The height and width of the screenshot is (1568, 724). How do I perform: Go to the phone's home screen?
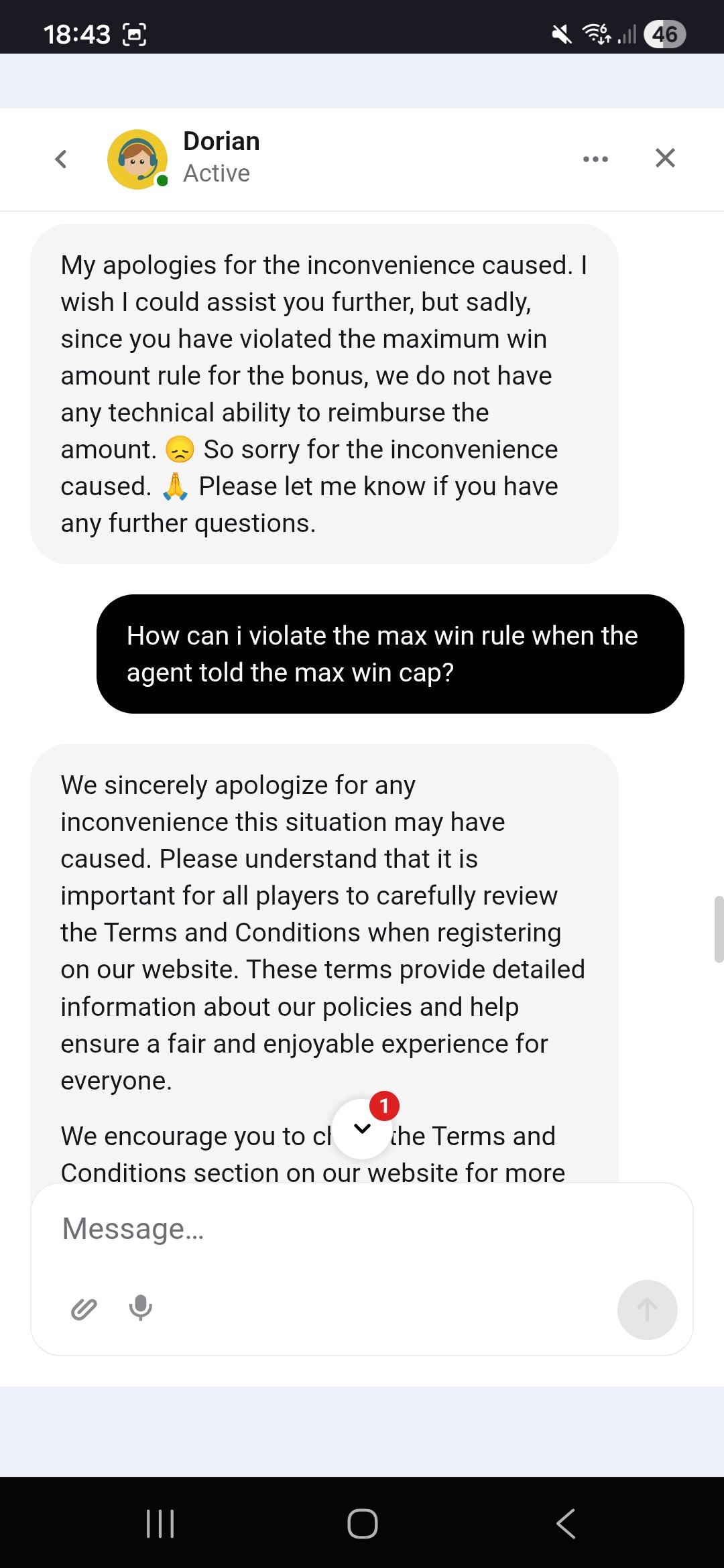[362, 1523]
